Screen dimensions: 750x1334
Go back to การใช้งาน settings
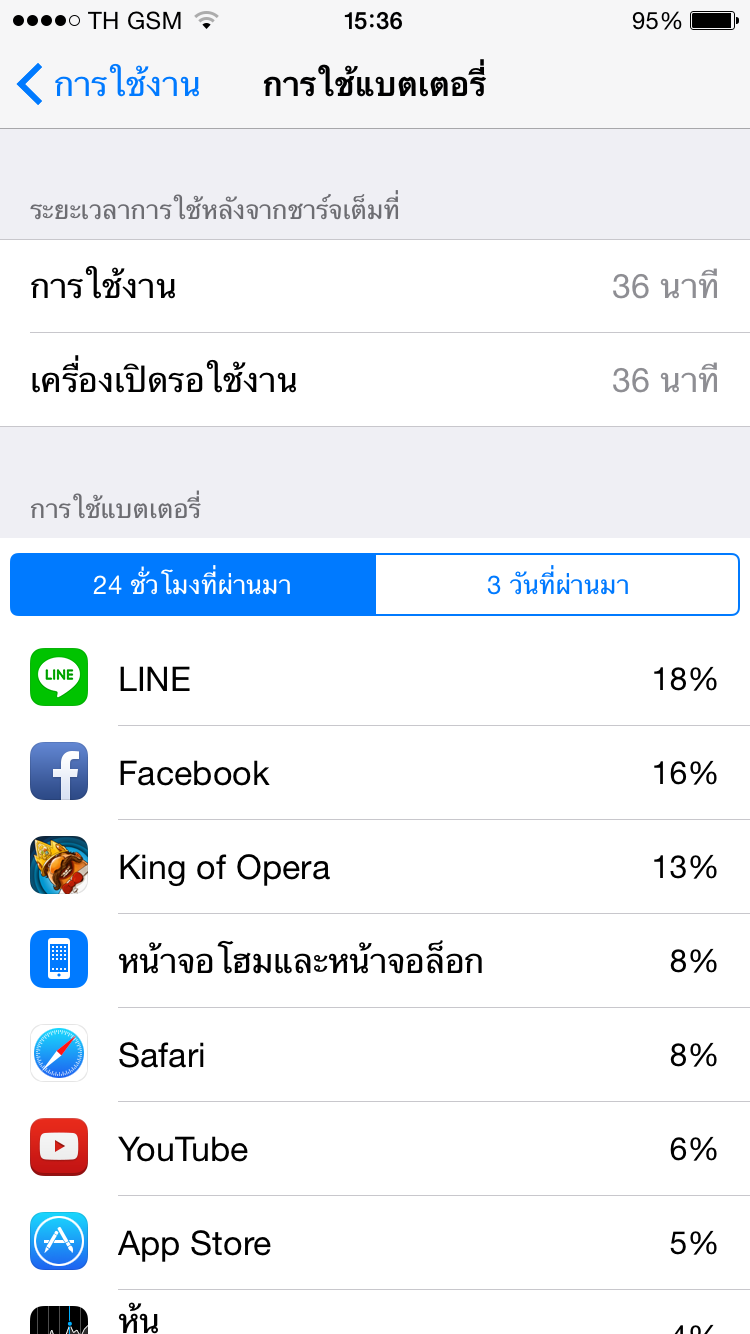[108, 85]
